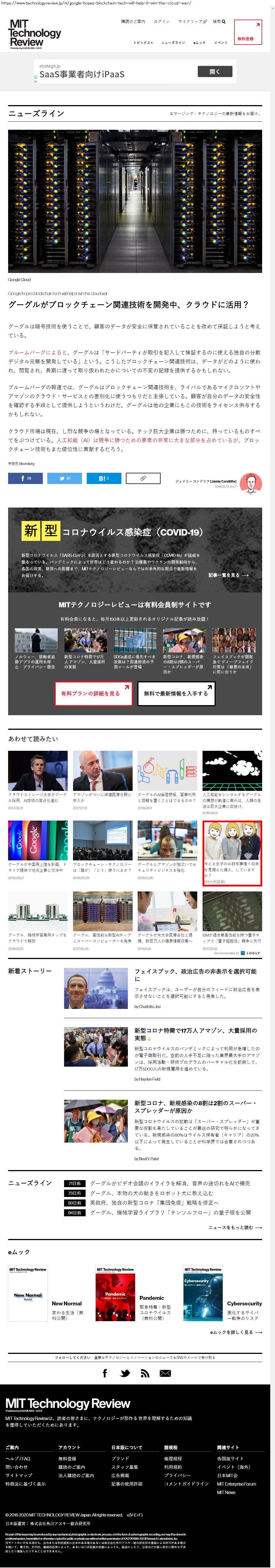Open the フェイスブック政治広告 story

pyautogui.click(x=196, y=975)
